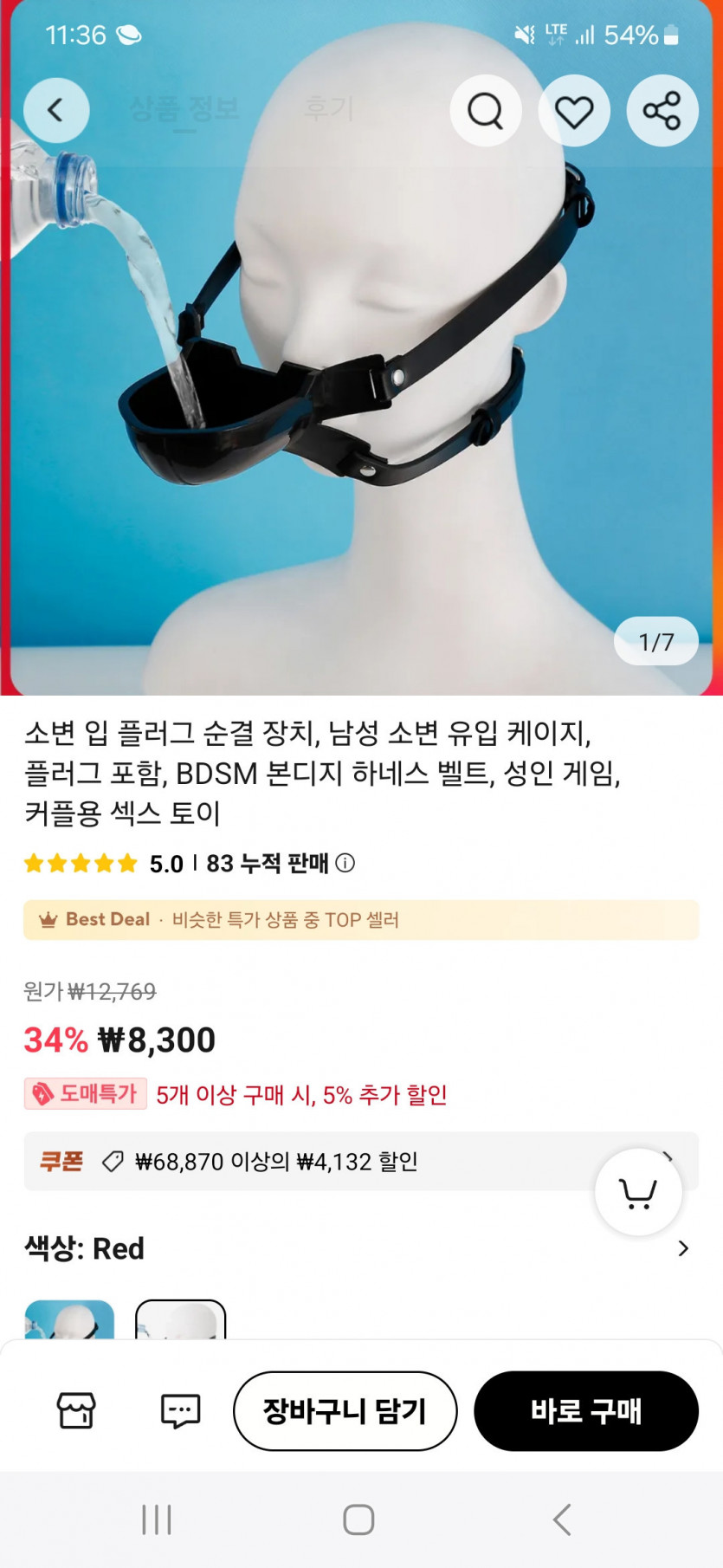Switch to the 상품 정보 tab

coord(184,109)
